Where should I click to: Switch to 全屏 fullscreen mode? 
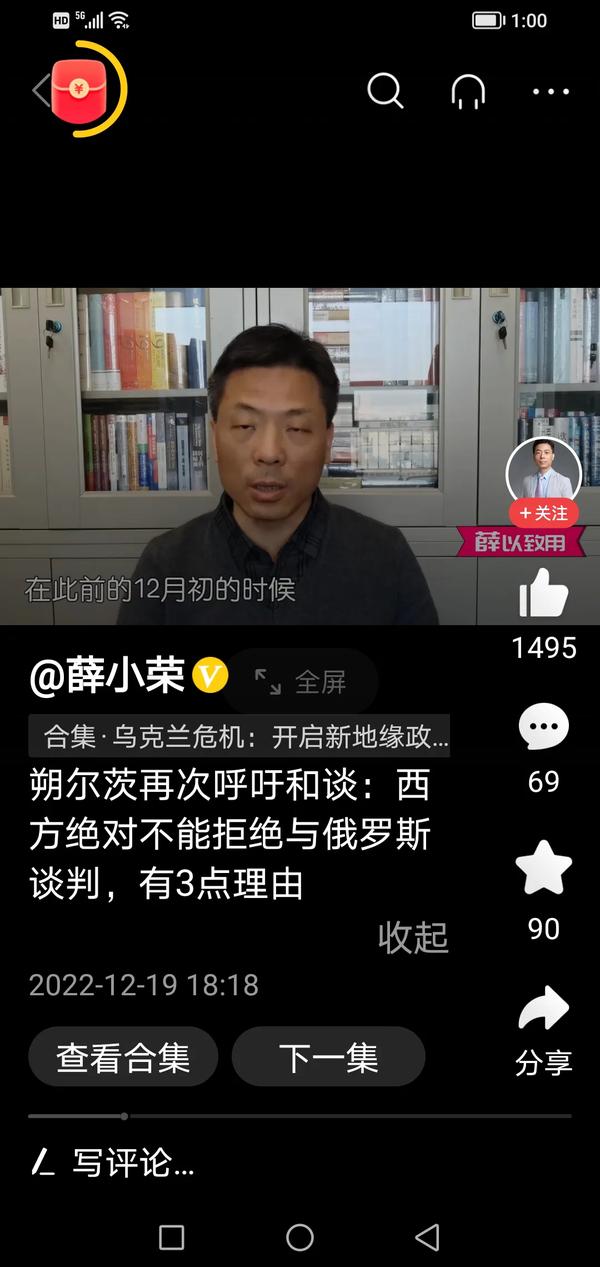tap(301, 682)
